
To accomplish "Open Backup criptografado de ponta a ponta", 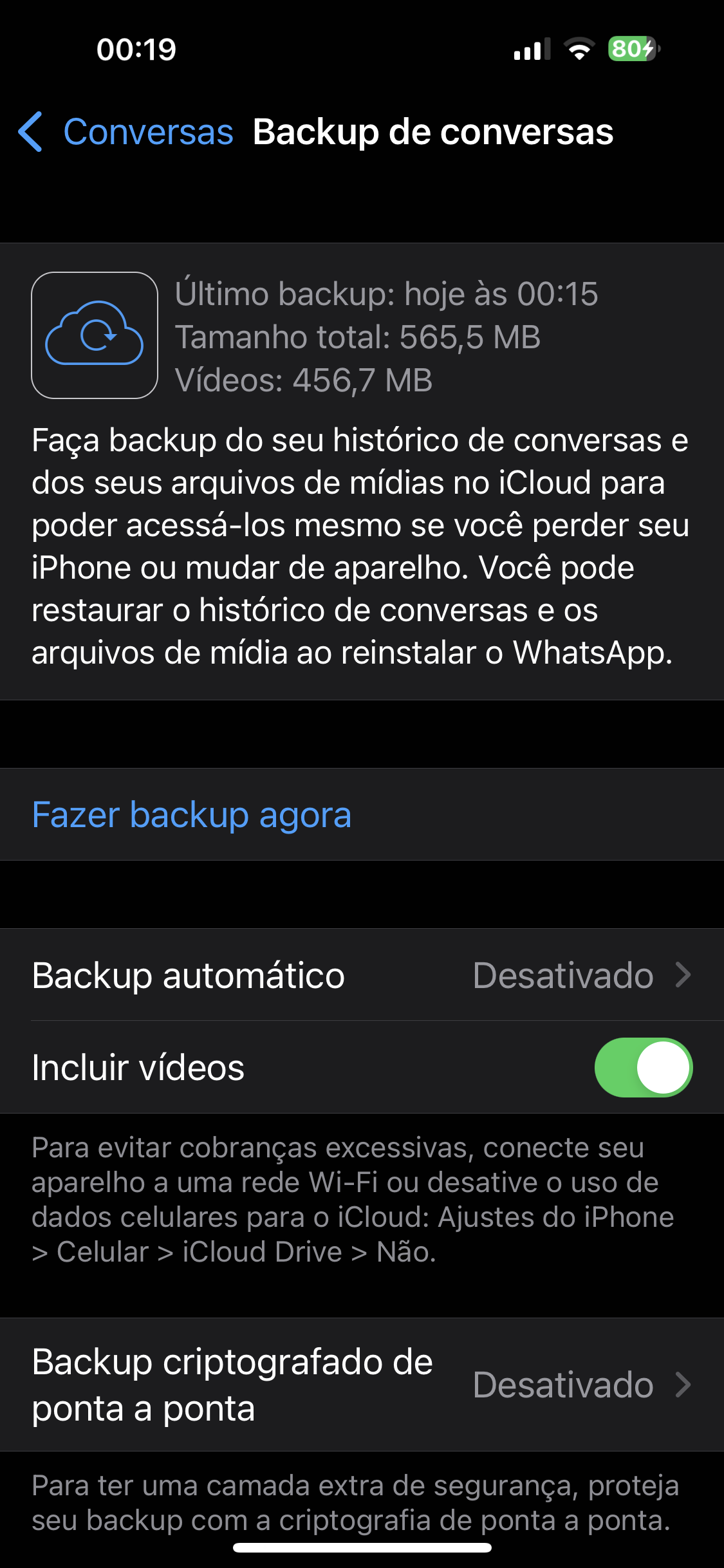I will click(x=362, y=1385).
